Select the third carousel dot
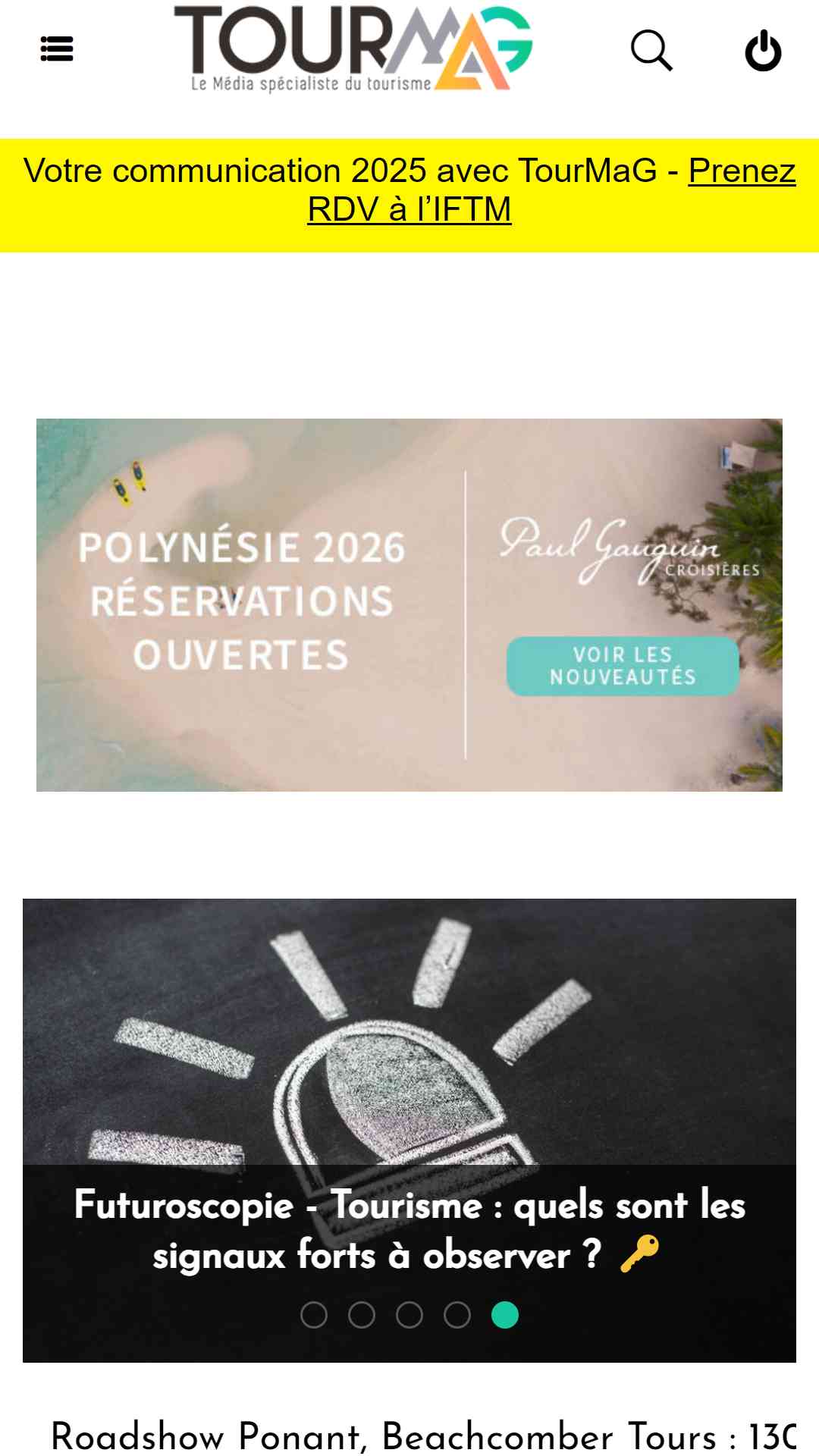Viewport: 819px width, 1456px height. point(409,1315)
